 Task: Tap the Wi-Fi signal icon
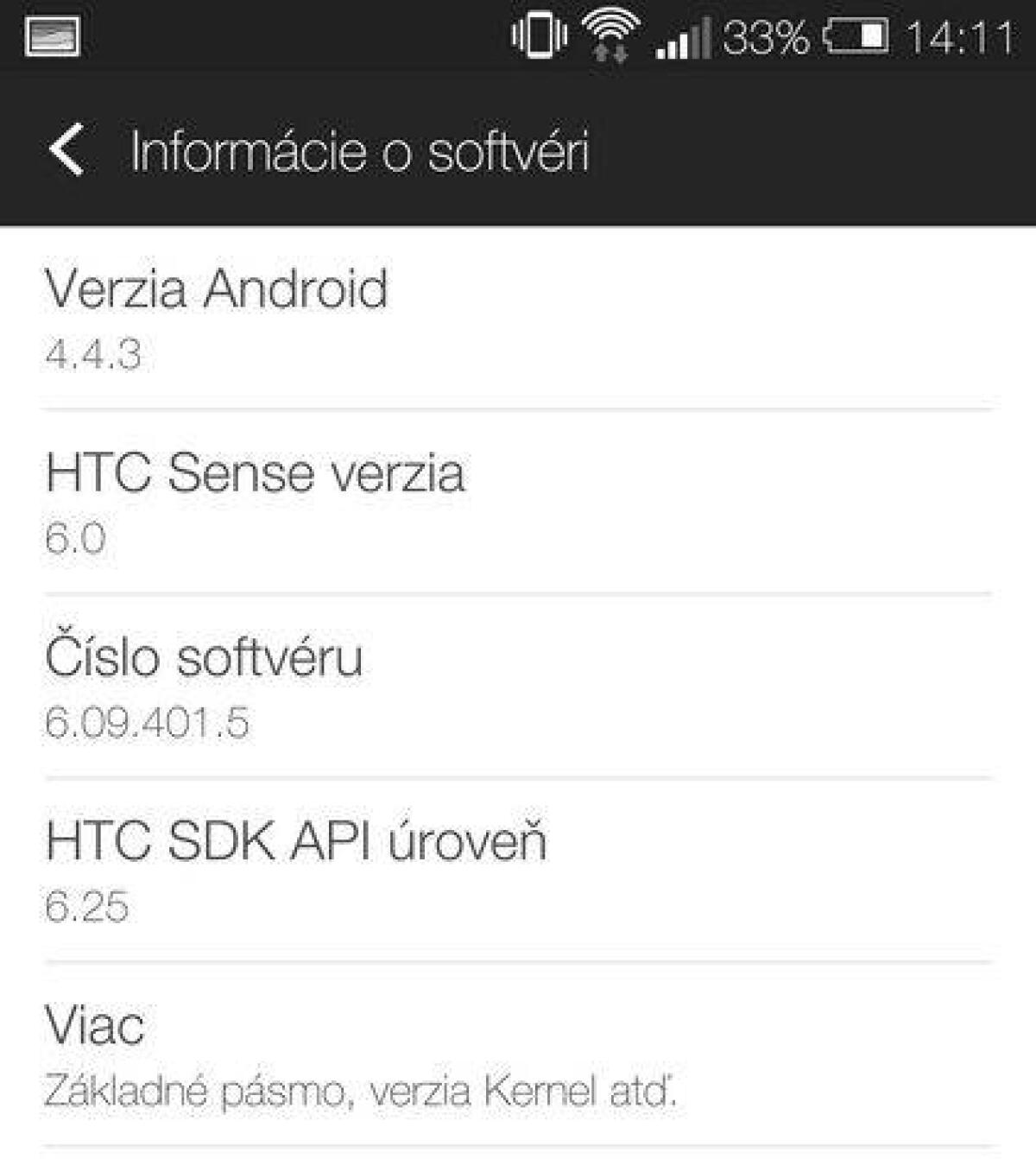coord(609,30)
